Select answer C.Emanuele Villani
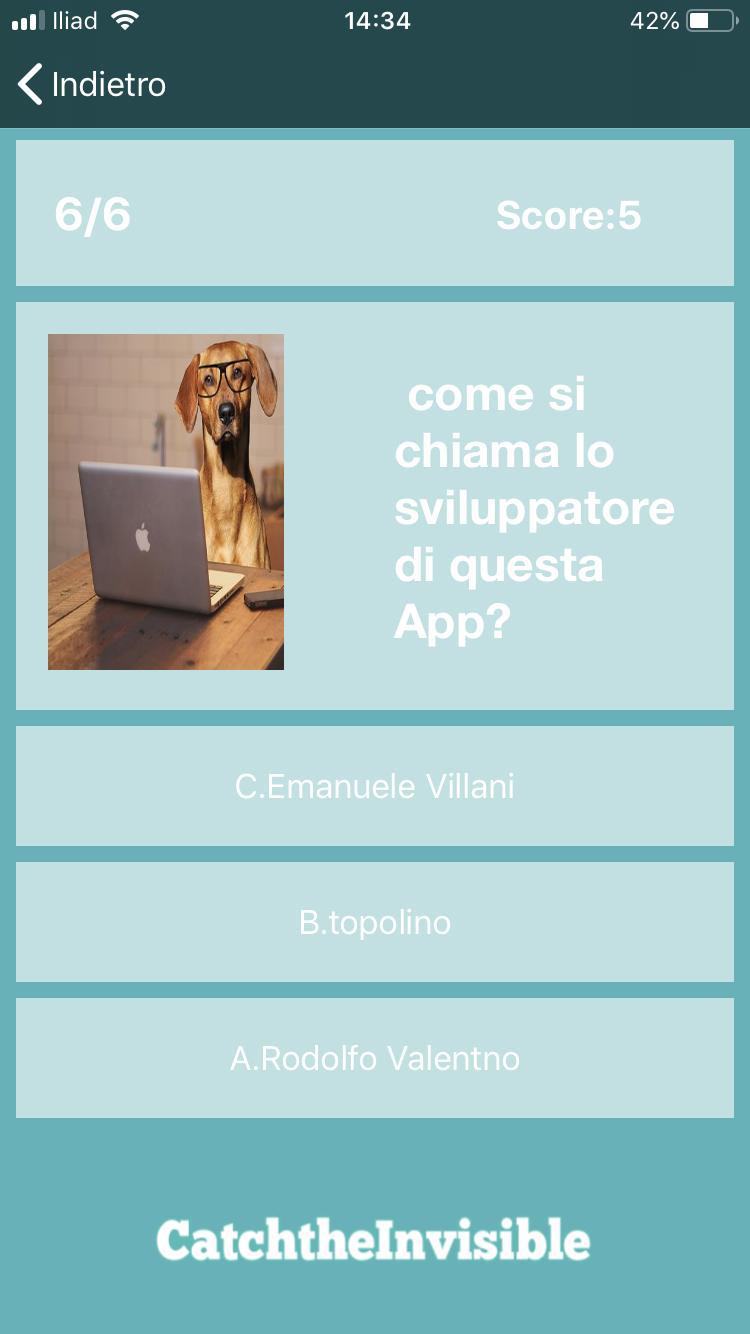 tap(375, 786)
